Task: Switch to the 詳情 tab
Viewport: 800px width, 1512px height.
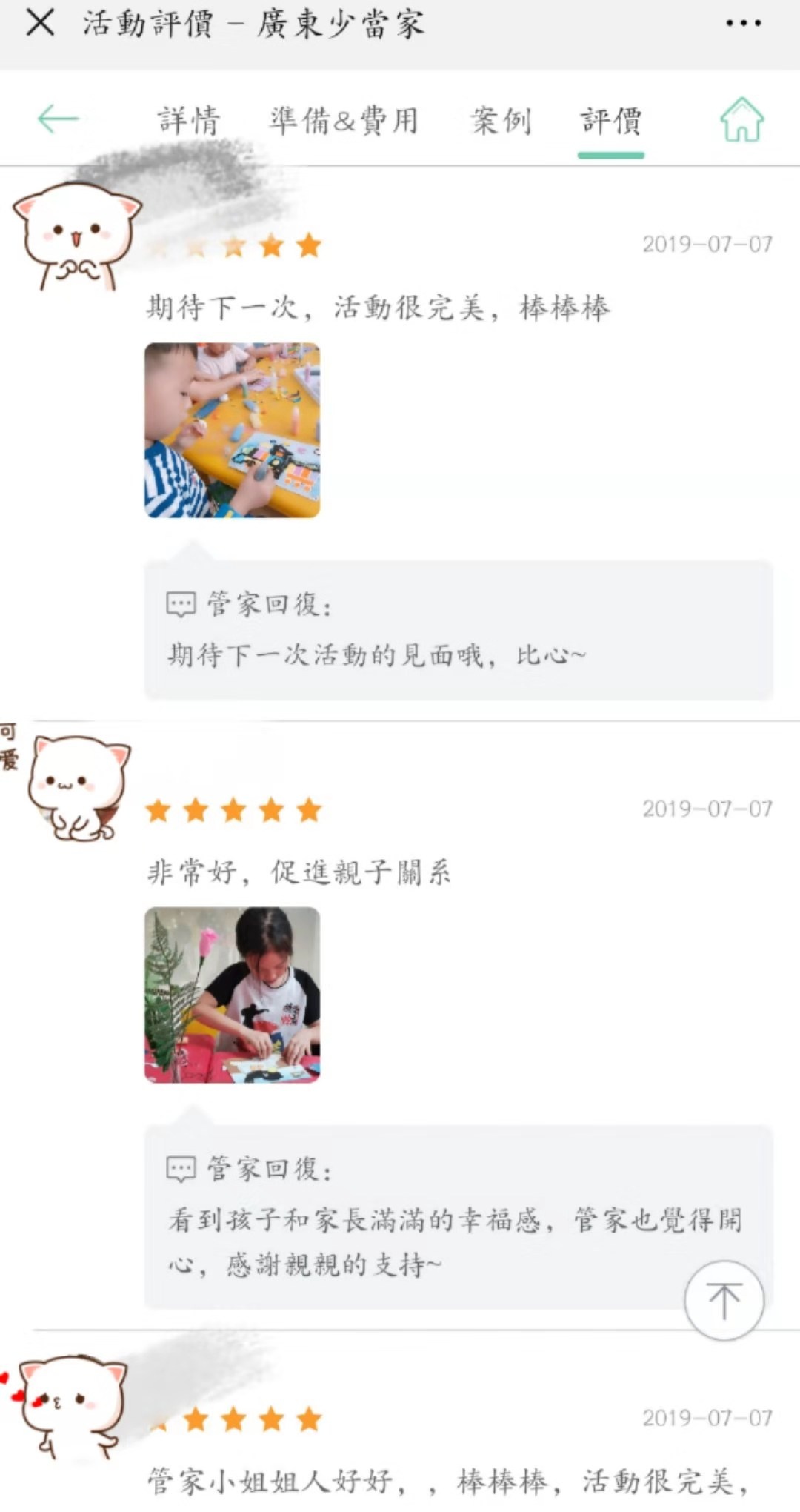Action: [x=189, y=120]
